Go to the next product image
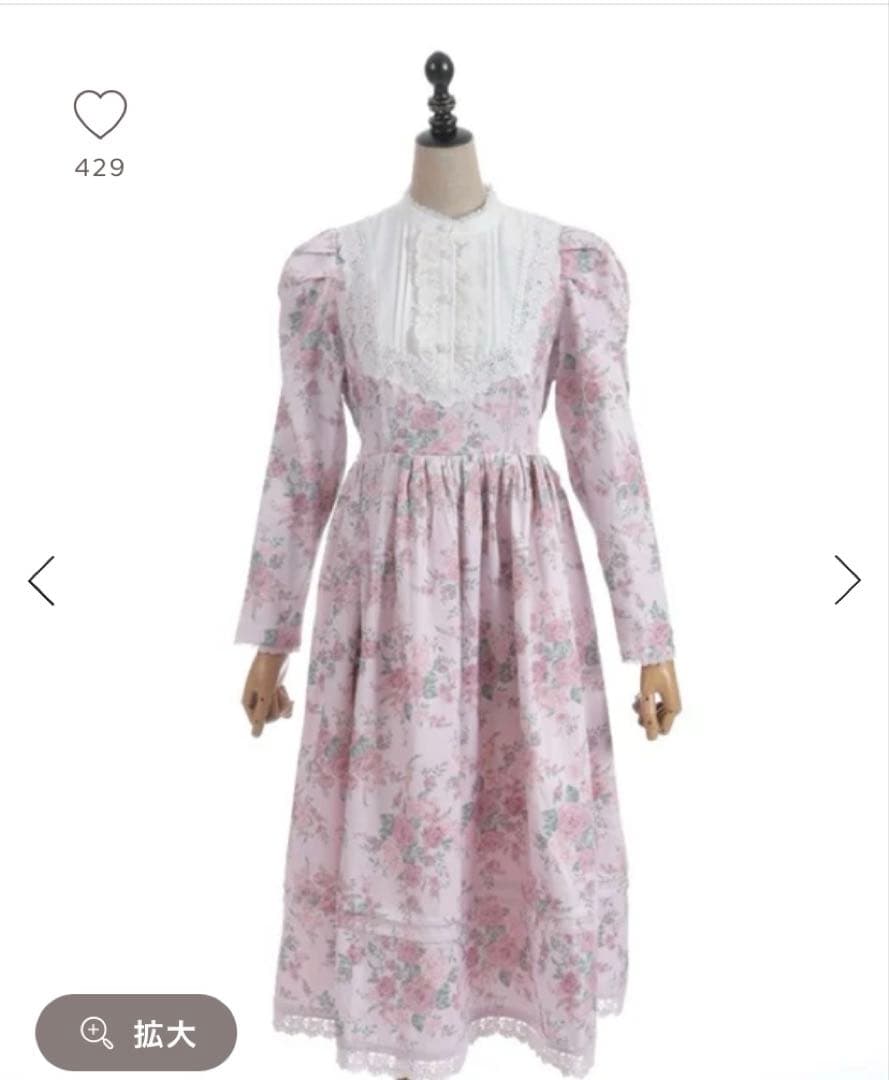The image size is (889, 1080). (847, 580)
